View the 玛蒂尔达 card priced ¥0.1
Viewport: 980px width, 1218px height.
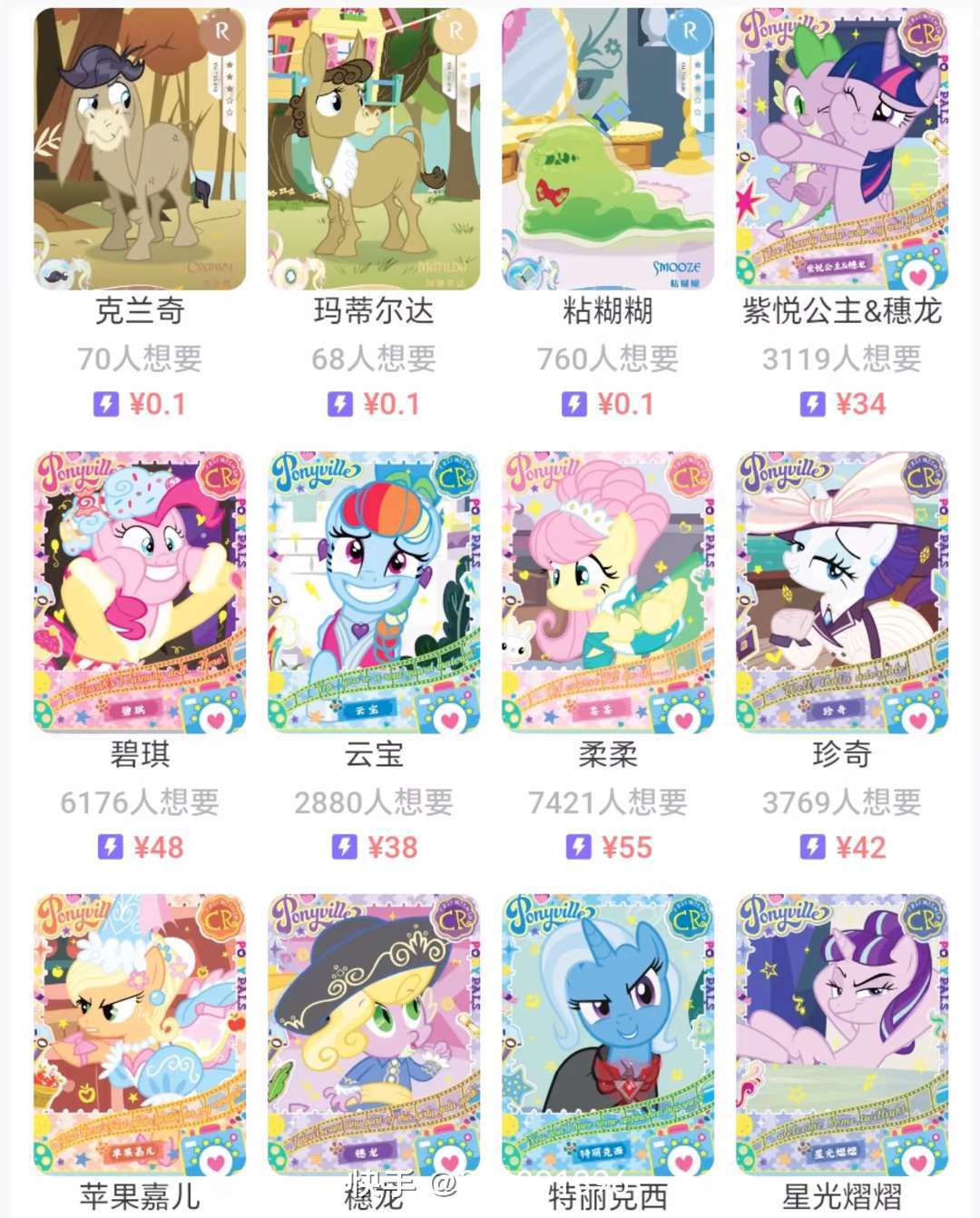374,150
